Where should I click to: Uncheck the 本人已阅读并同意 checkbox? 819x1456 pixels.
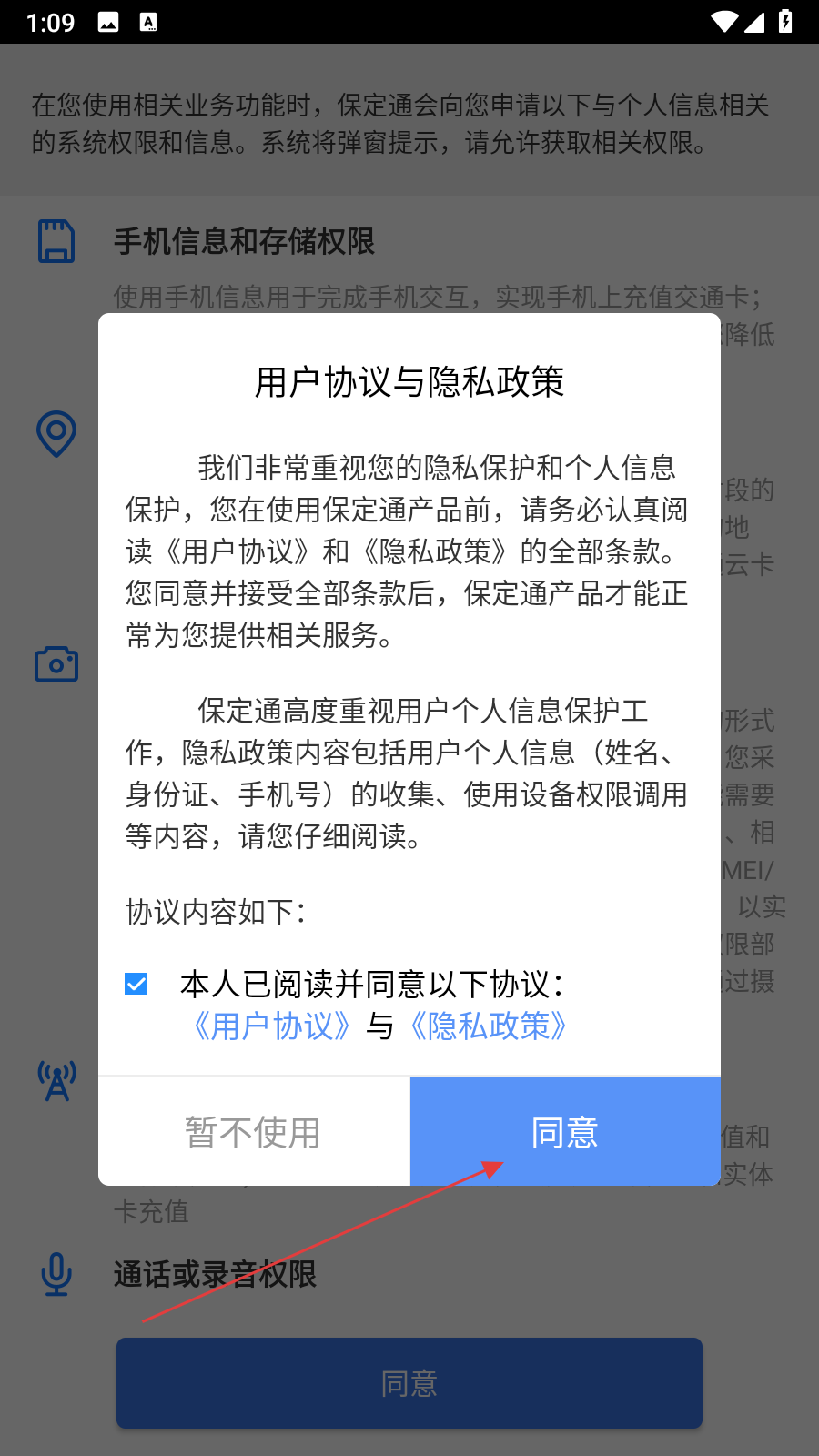(x=136, y=984)
